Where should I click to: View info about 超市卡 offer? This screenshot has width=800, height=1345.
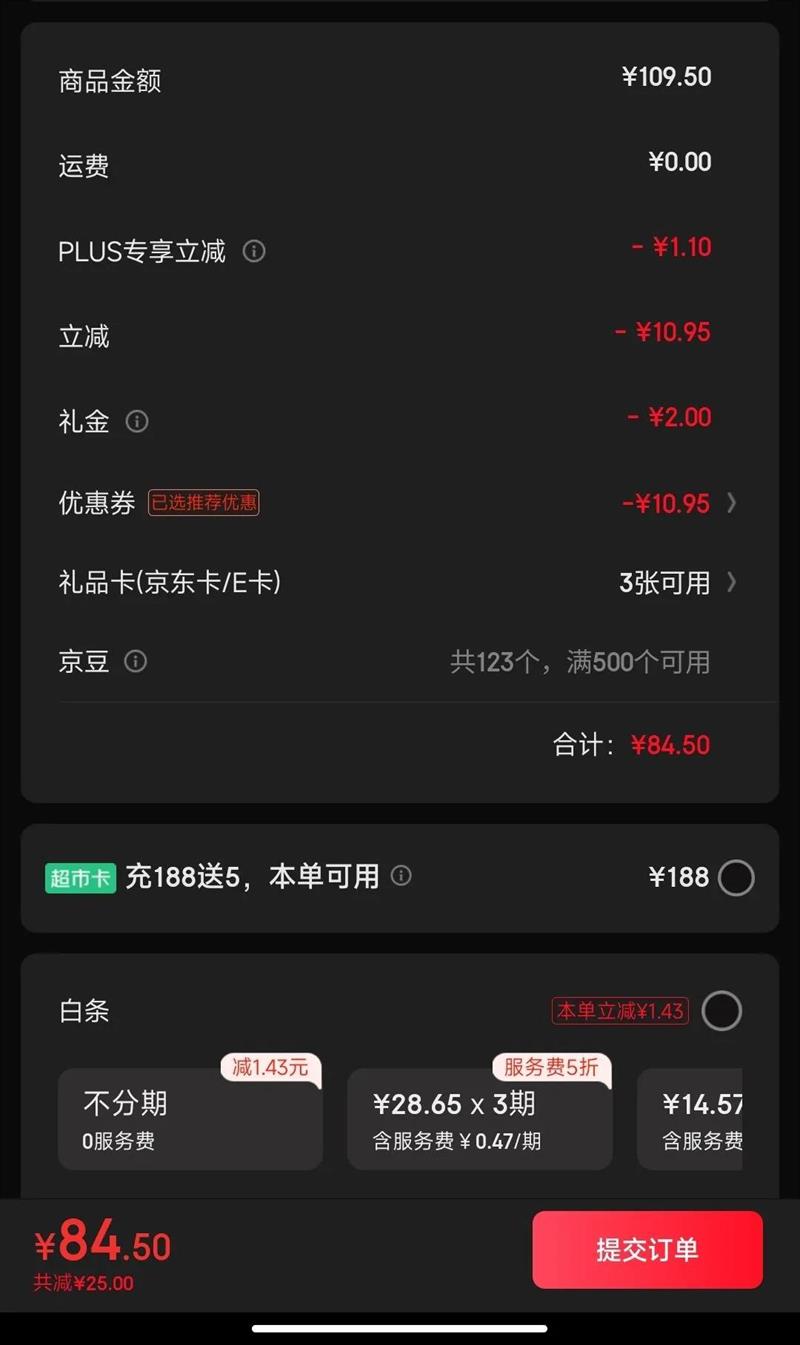coord(401,876)
